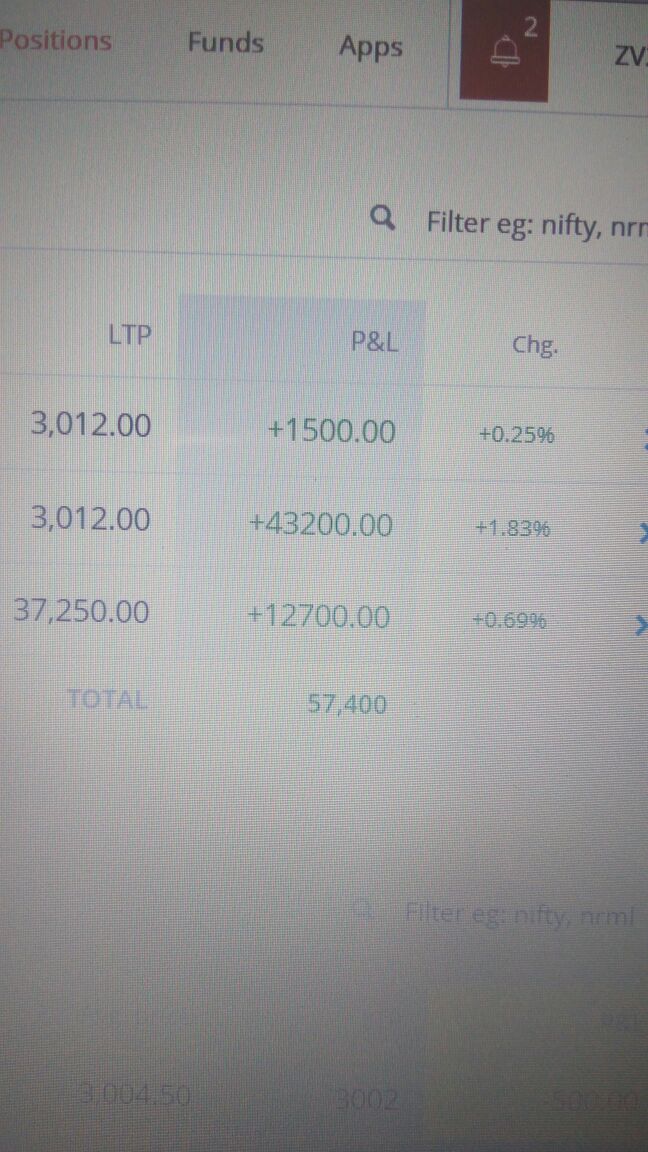Open the Apps section
The height and width of the screenshot is (1152, 648).
(370, 47)
